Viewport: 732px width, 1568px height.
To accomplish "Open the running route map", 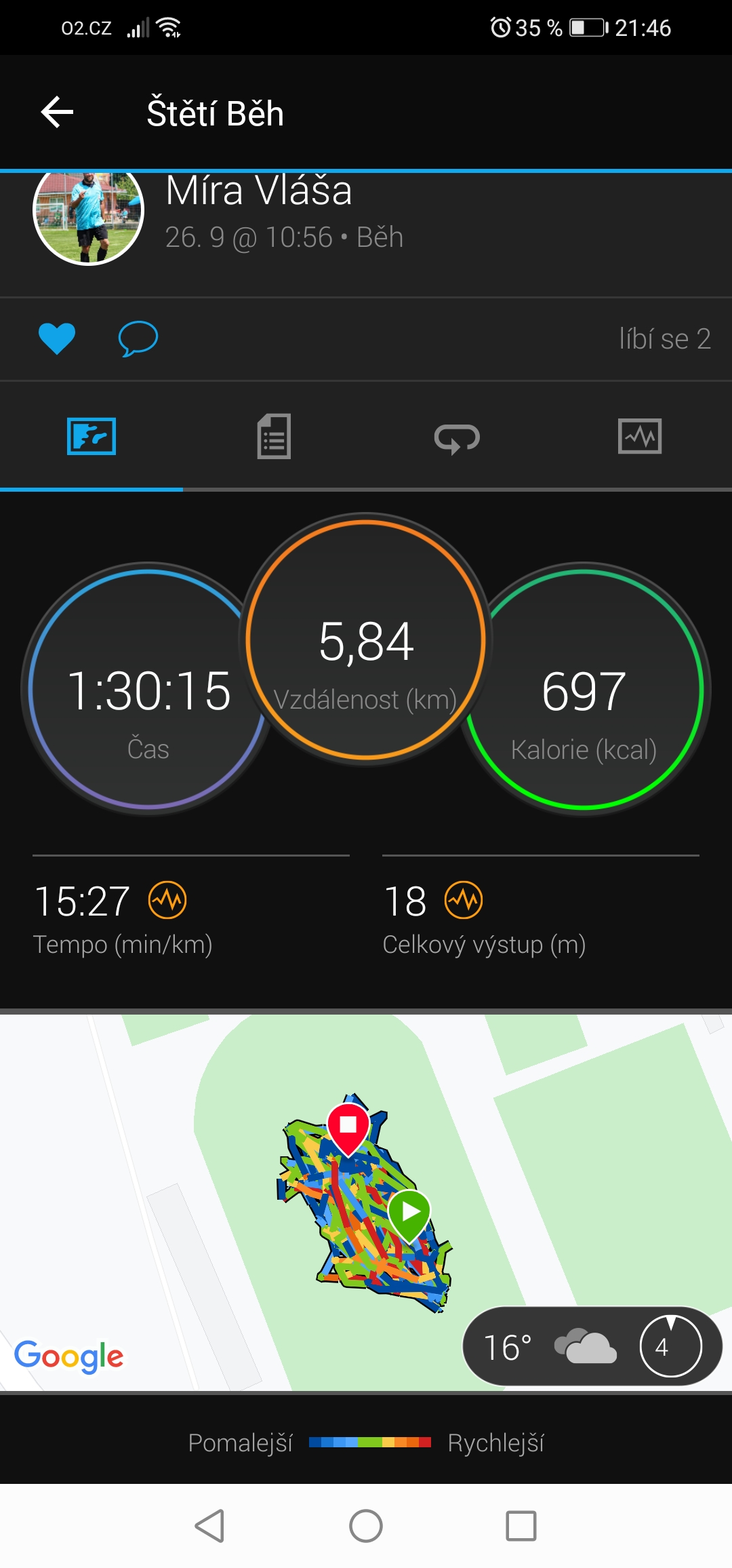I will point(366,1202).
